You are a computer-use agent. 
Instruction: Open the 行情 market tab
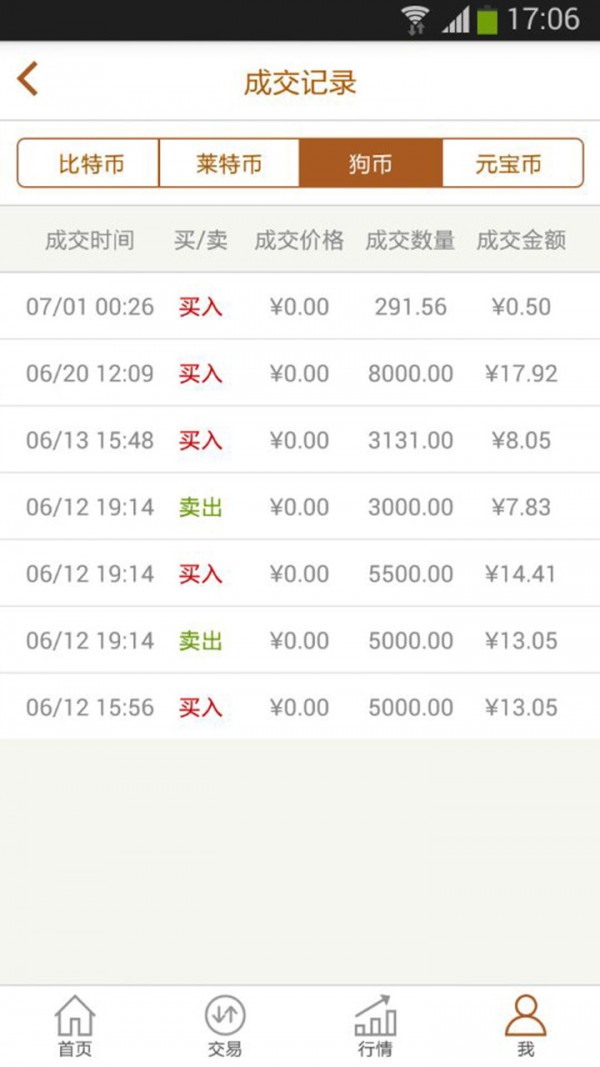point(375,1026)
